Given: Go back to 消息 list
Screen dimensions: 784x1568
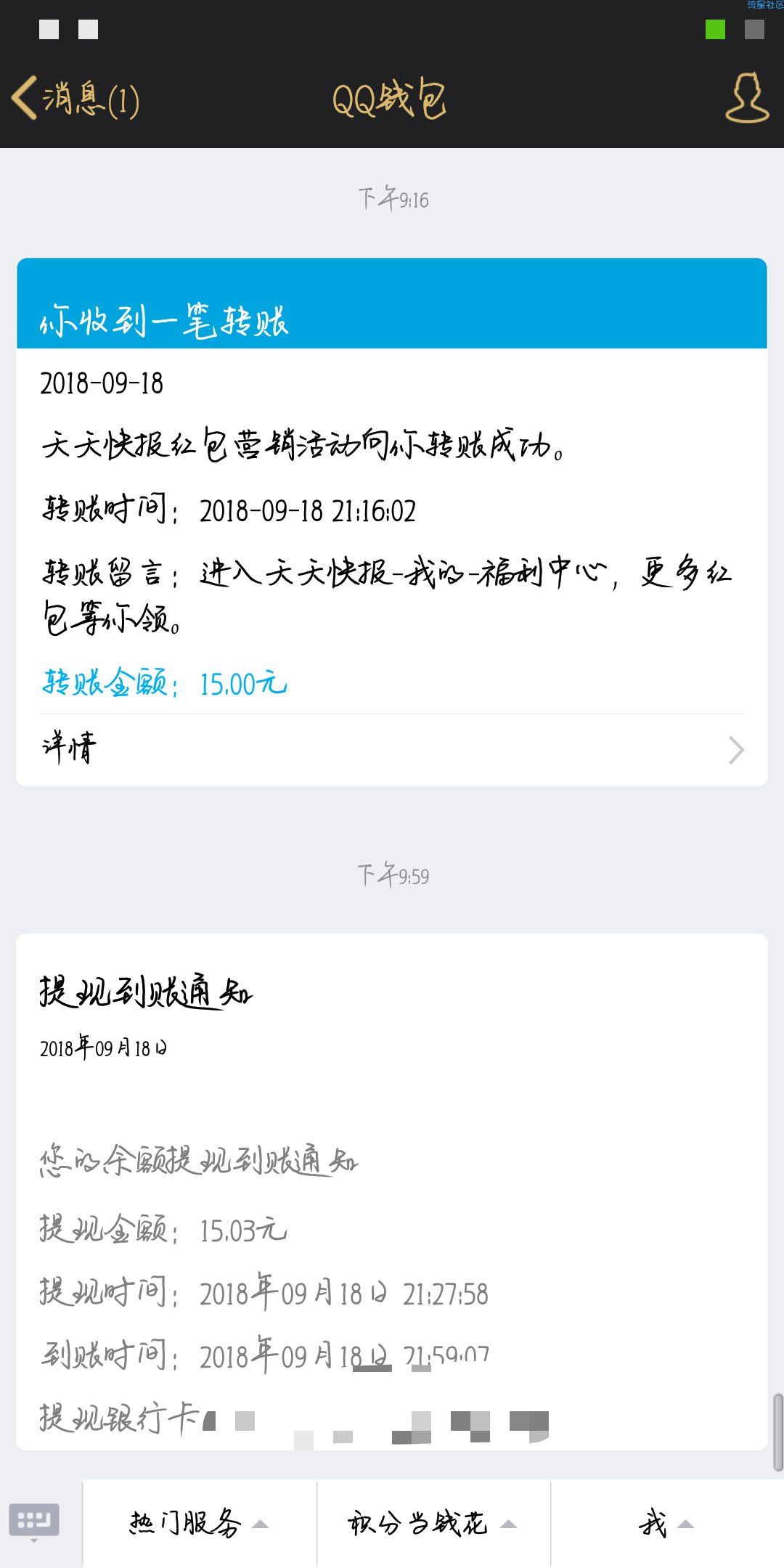Looking at the screenshot, I should coord(75,99).
